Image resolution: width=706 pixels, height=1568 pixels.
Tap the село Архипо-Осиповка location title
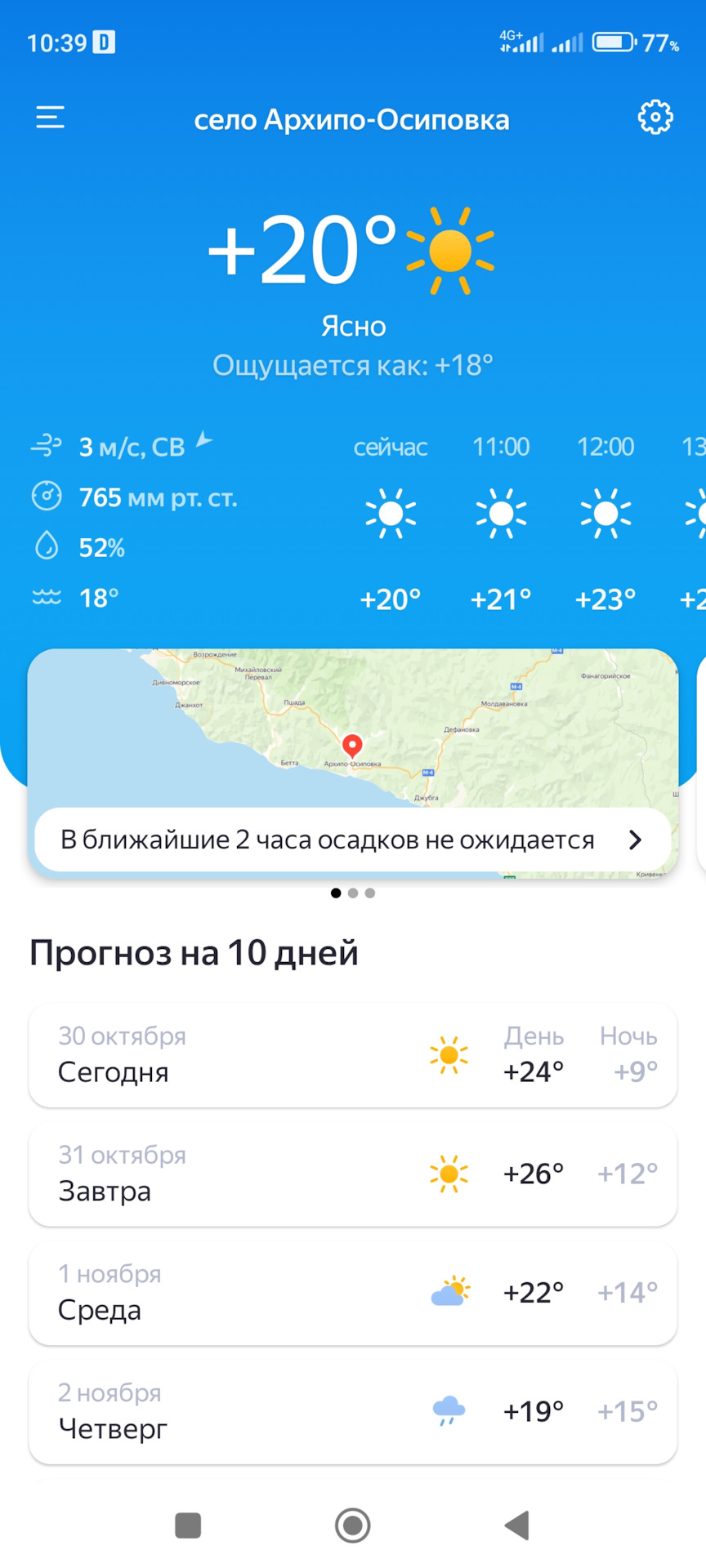coord(351,120)
